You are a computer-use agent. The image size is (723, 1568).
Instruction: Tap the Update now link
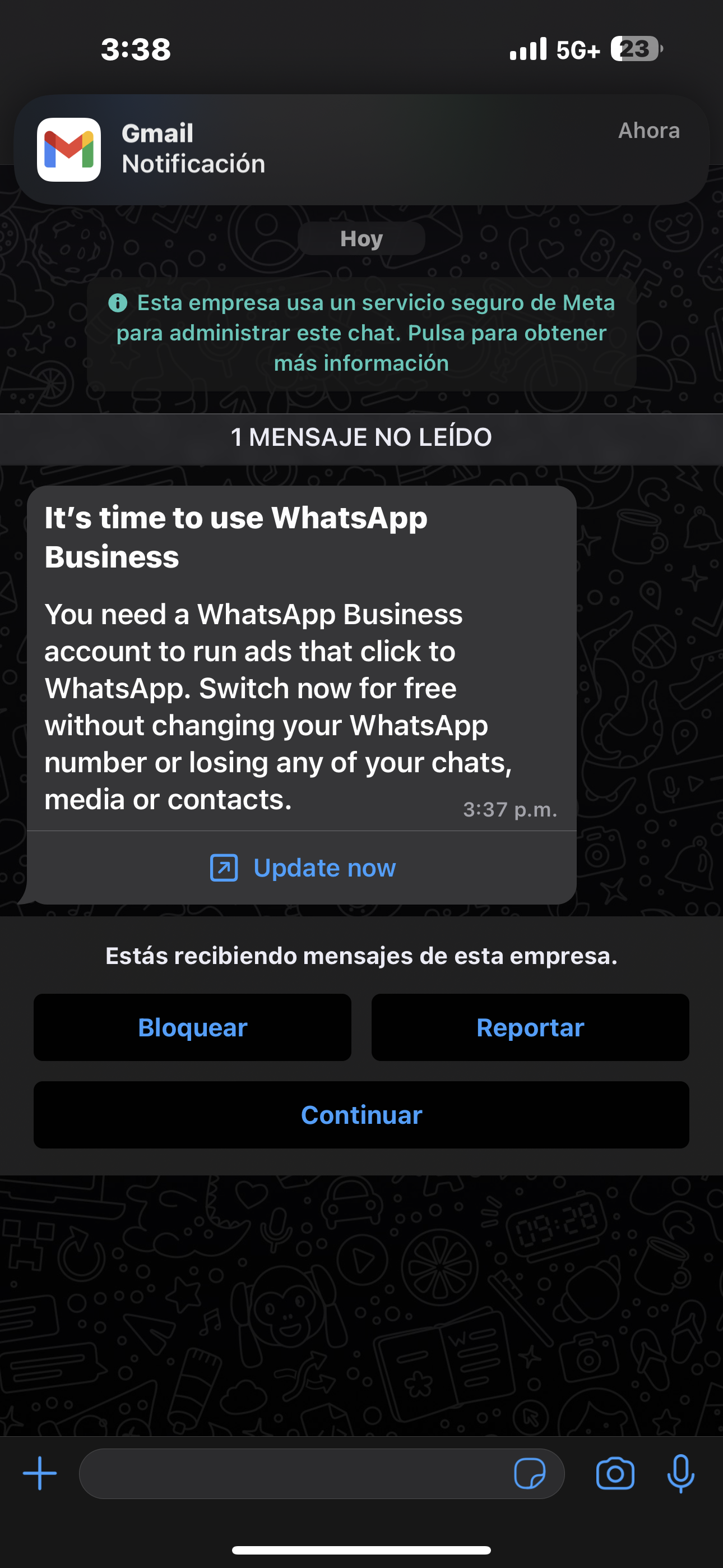click(x=303, y=868)
